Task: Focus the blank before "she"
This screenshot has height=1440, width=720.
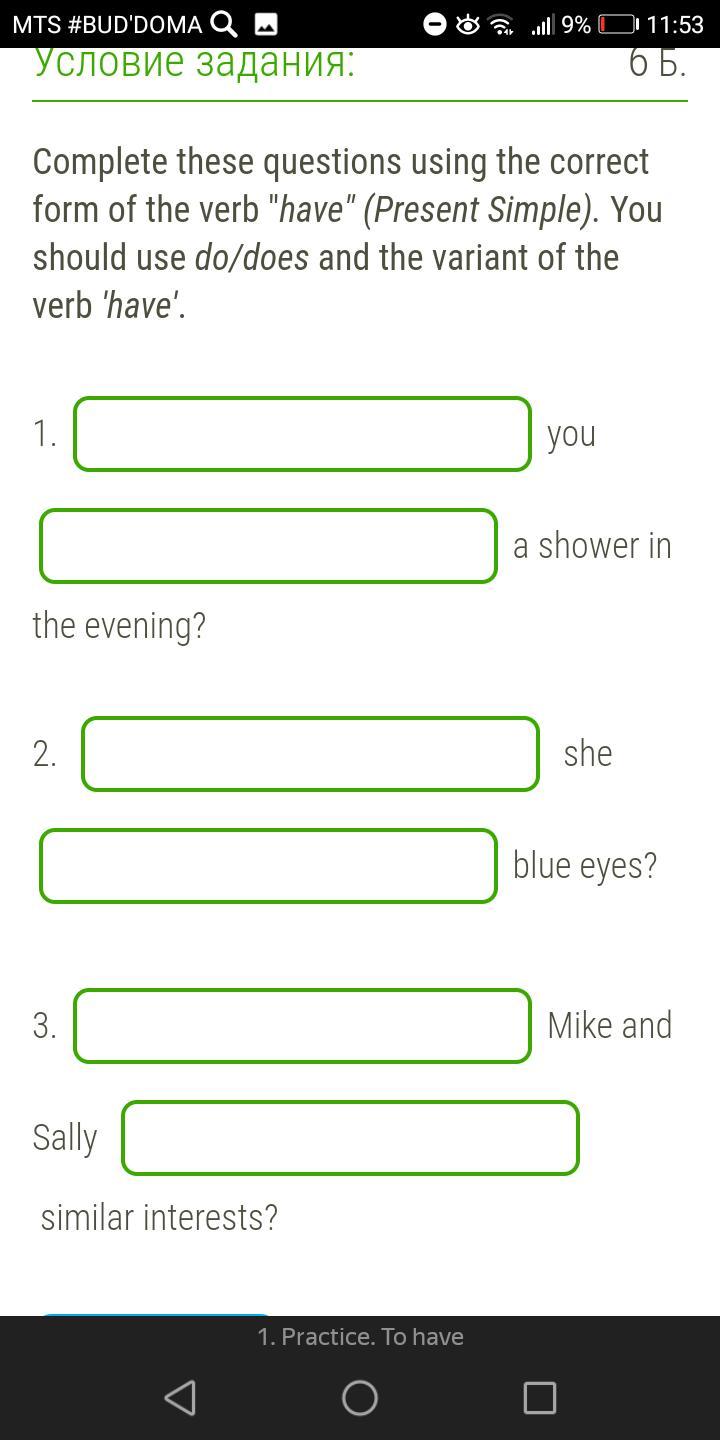Action: tap(310, 754)
